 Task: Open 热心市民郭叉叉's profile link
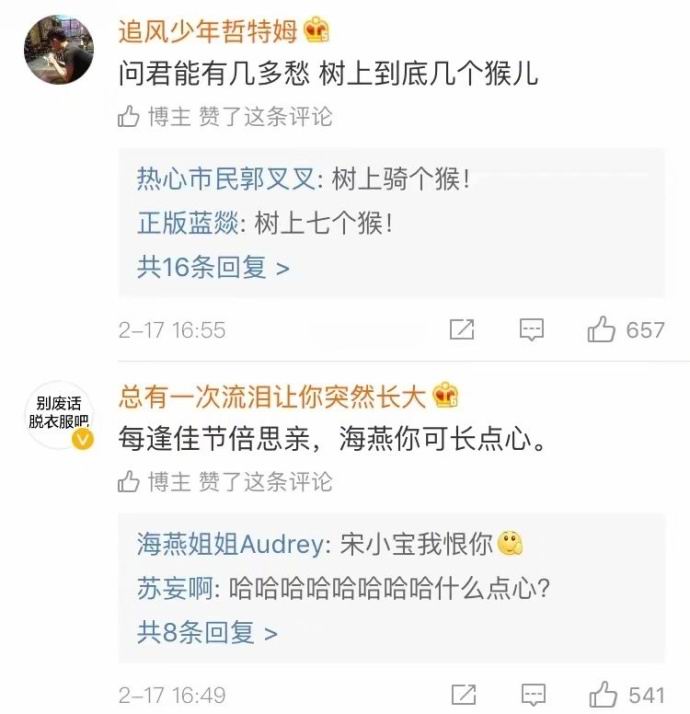tap(224, 180)
